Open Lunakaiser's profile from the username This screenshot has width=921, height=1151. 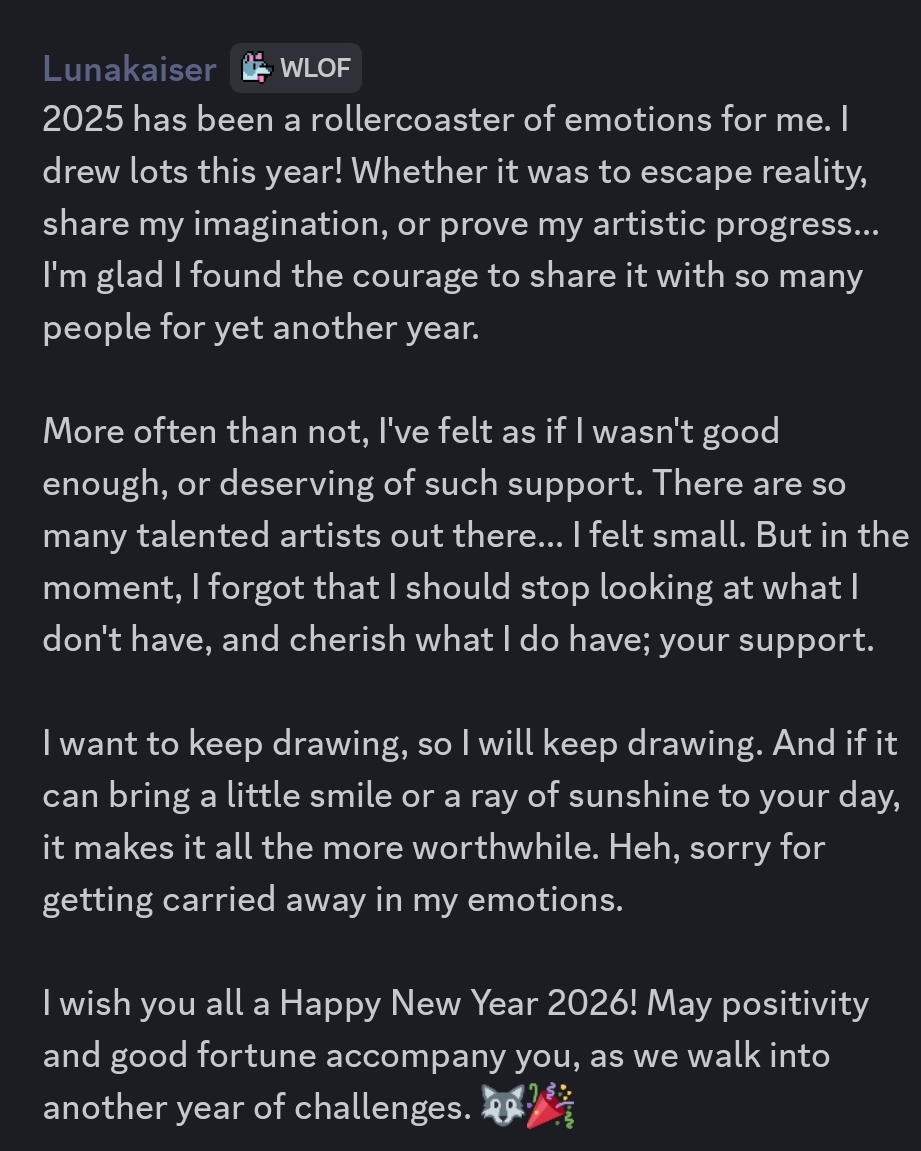[129, 68]
